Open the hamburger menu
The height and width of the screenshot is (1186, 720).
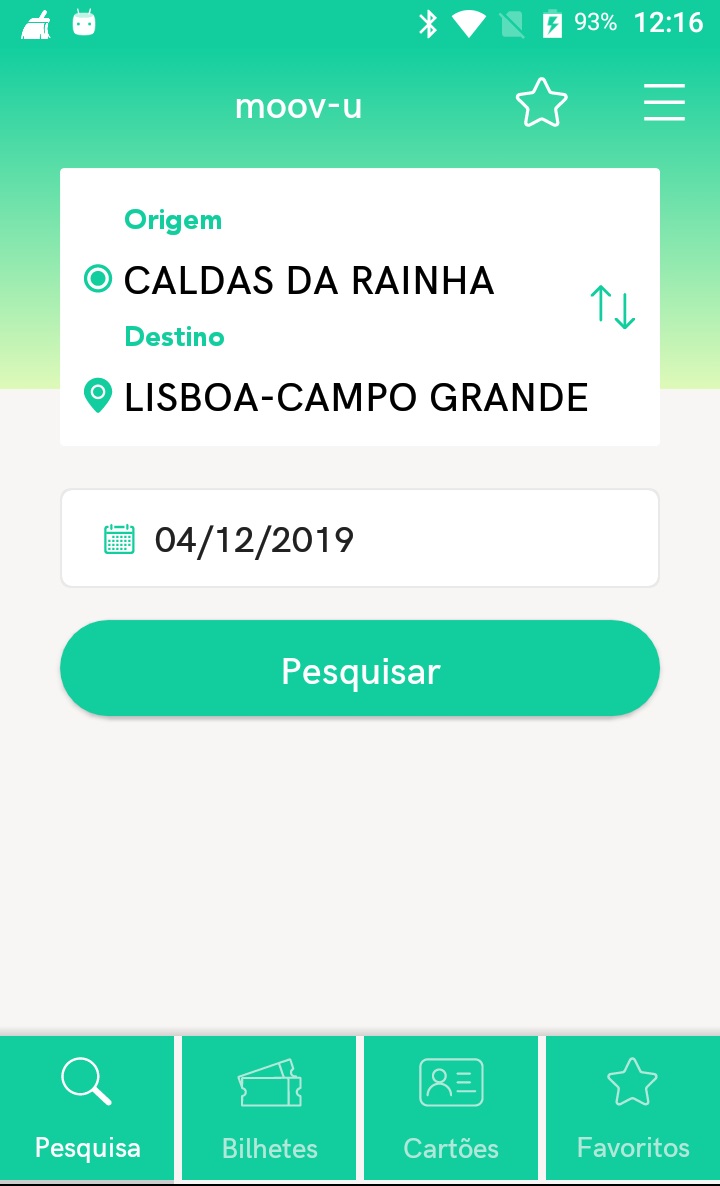pyautogui.click(x=664, y=103)
